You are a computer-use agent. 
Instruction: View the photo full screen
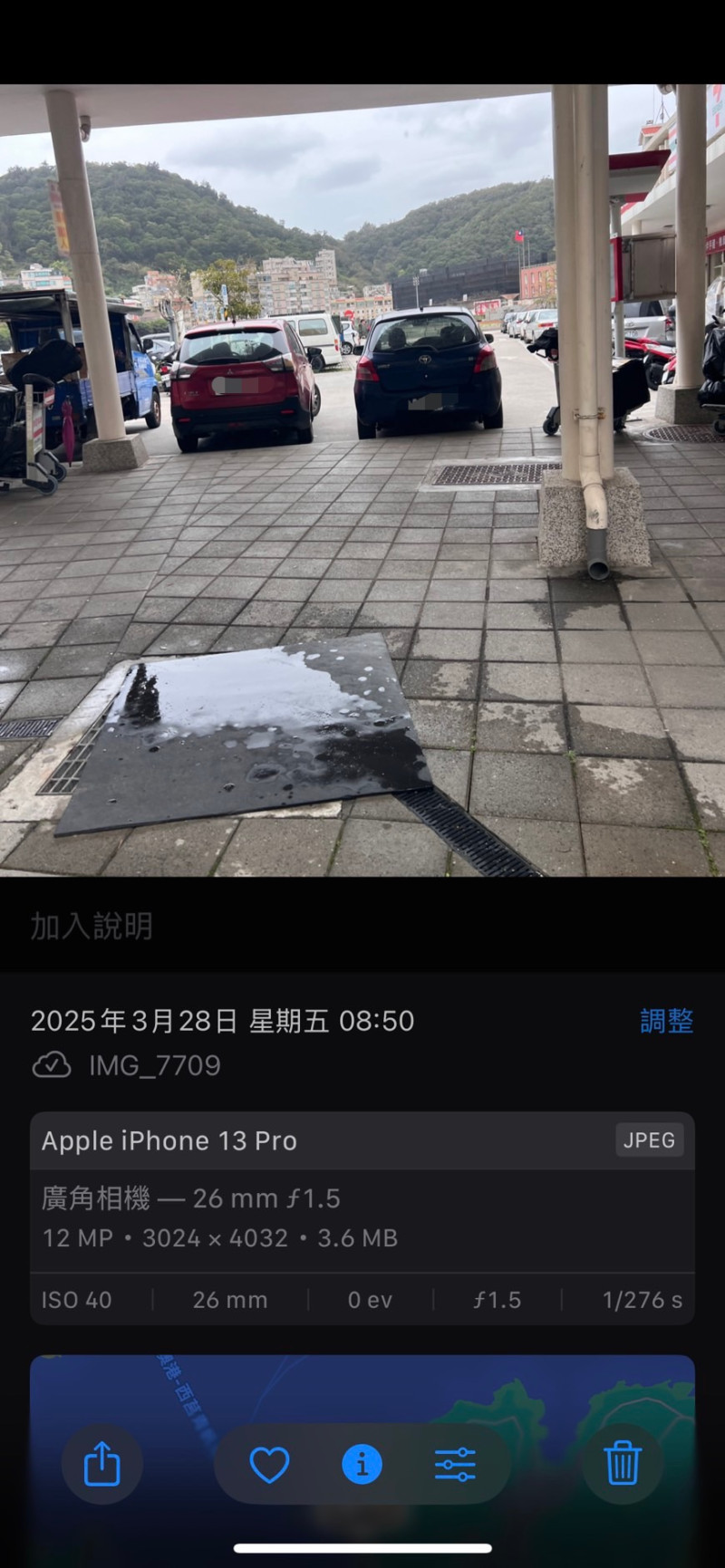click(362, 480)
